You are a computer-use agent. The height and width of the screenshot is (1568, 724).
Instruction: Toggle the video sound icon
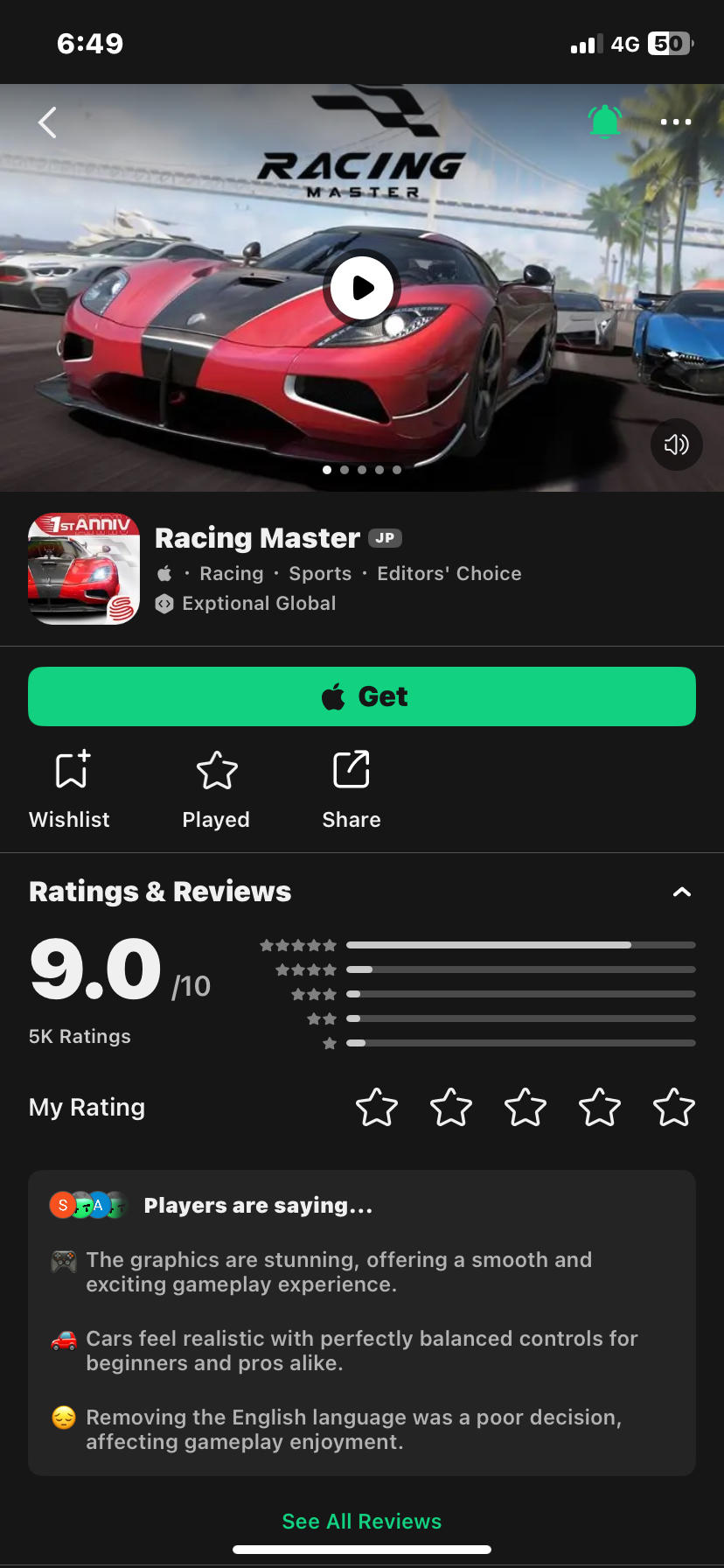click(676, 444)
